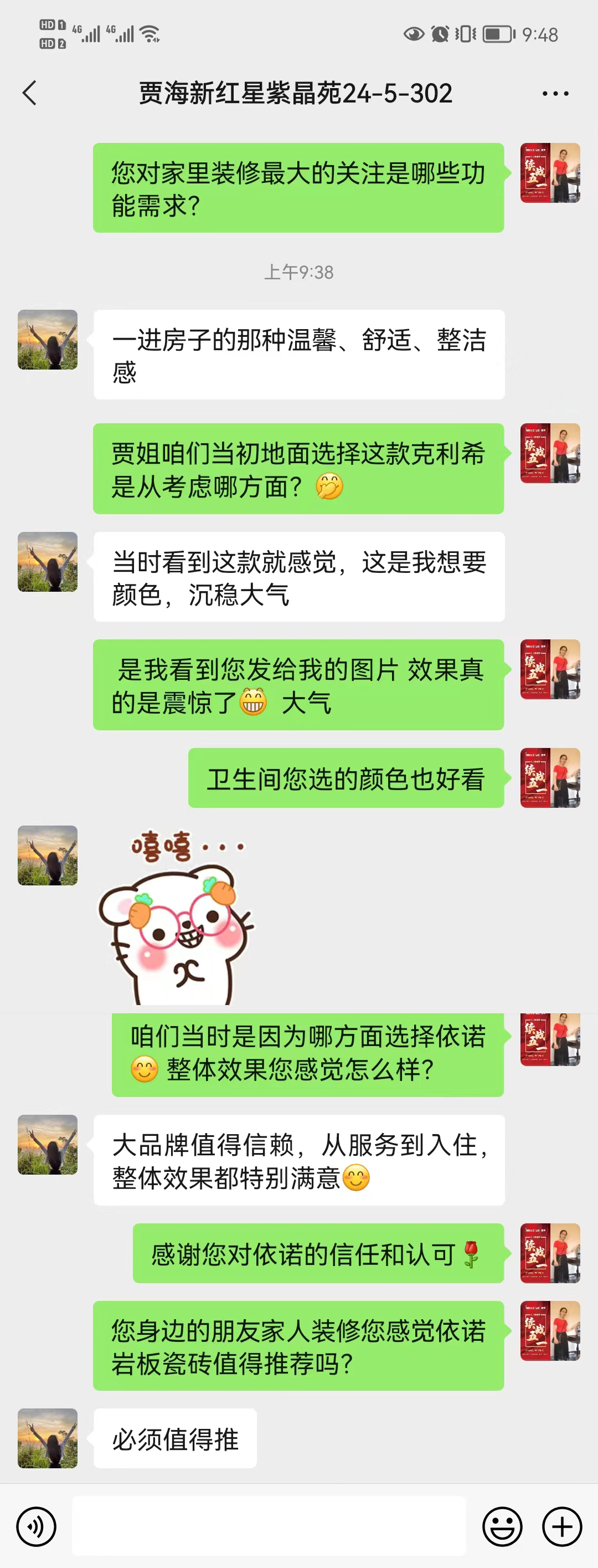Viewport: 598px width, 1568px height.
Task: Go back from the chat
Action: (x=29, y=93)
